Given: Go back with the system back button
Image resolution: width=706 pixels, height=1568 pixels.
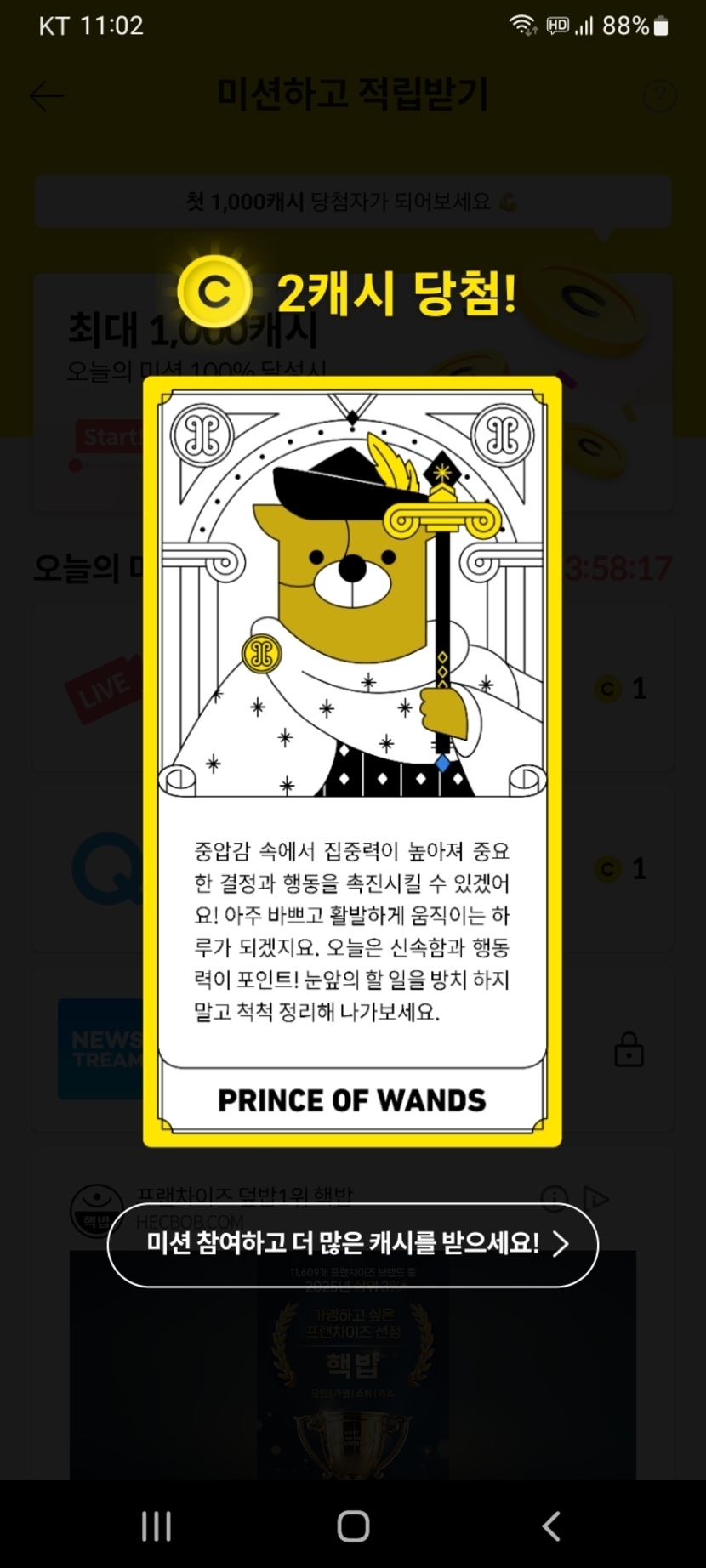Looking at the screenshot, I should click(551, 1525).
